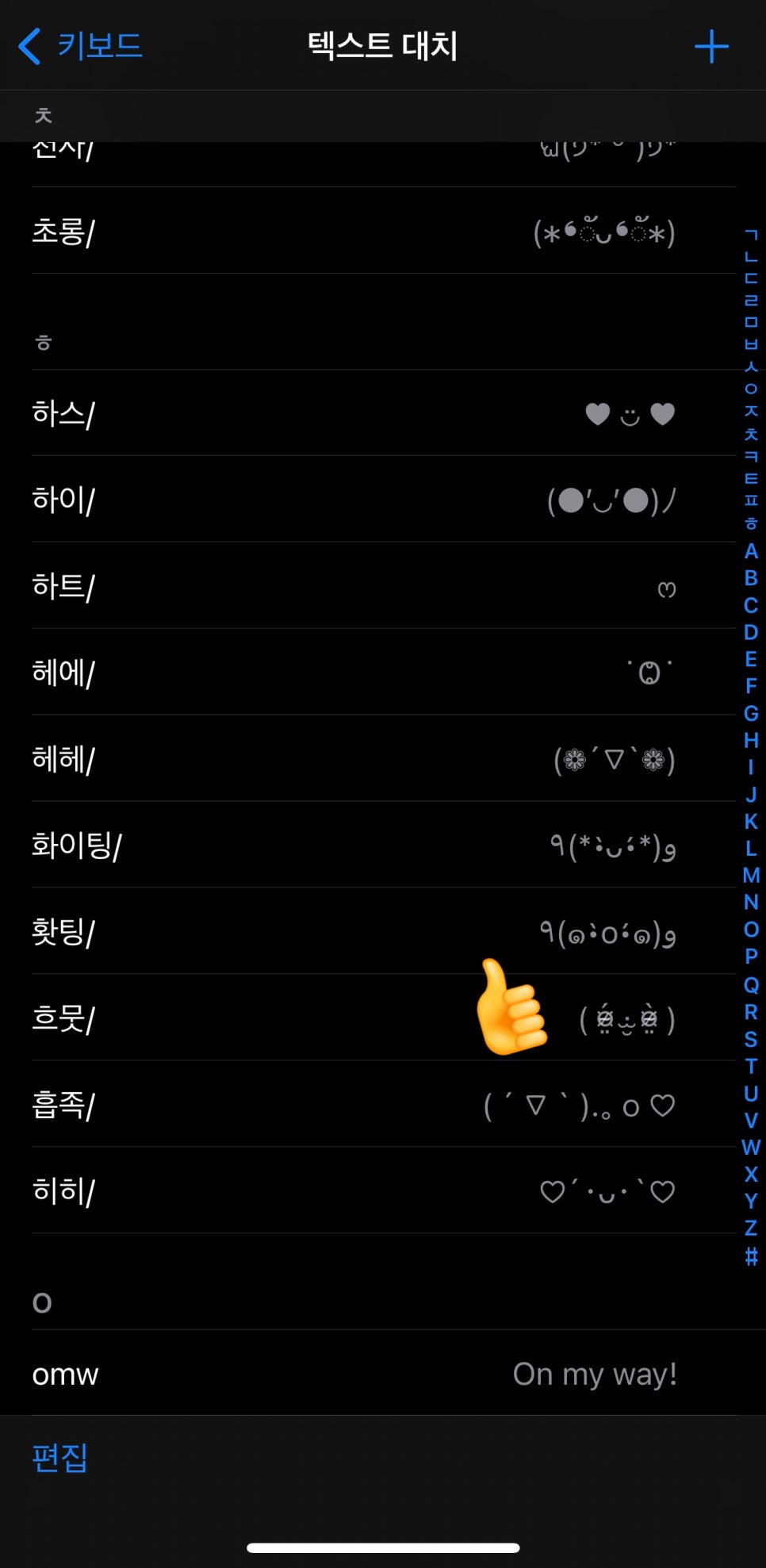Add a new text replacement
Viewport: 766px width, 1568px height.
coord(711,47)
